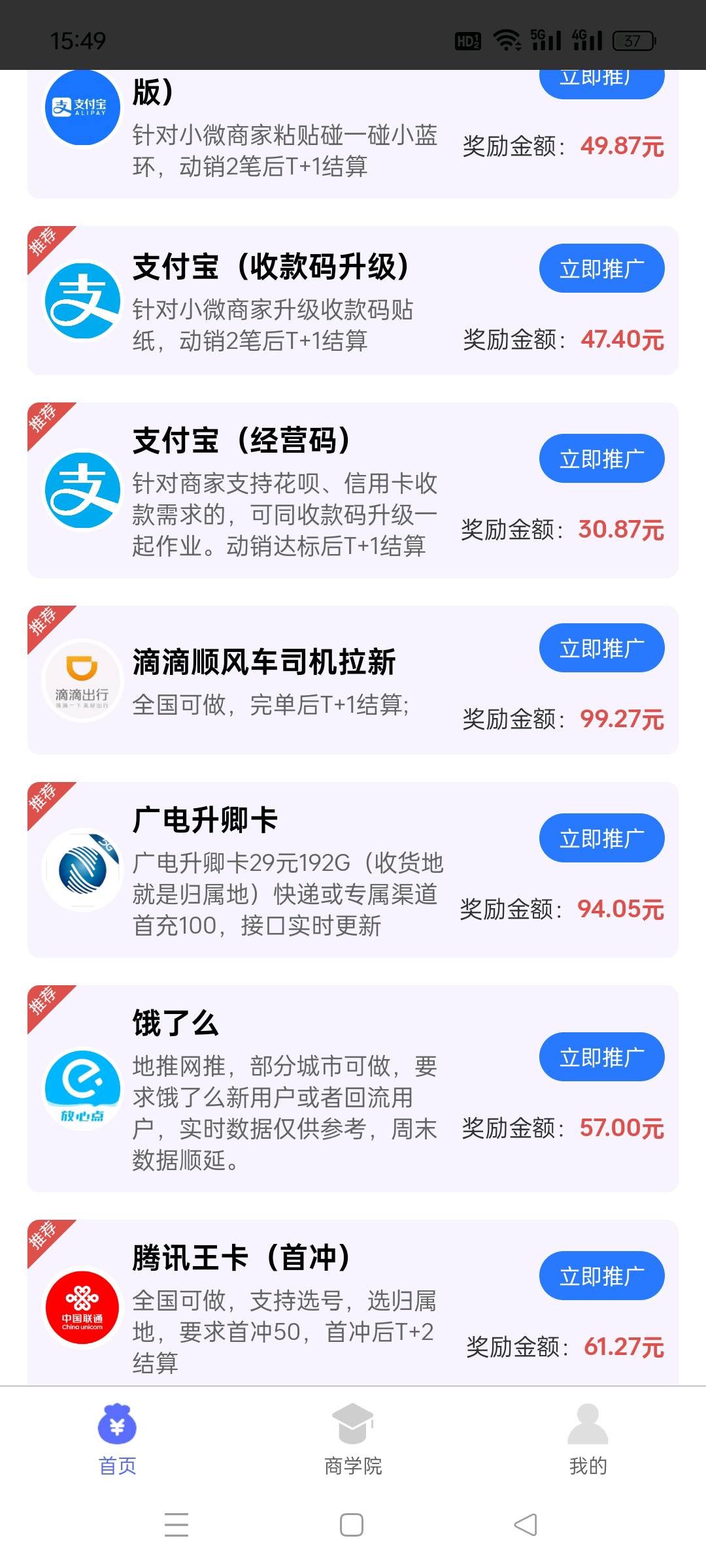The width and height of the screenshot is (706, 1568).
Task: Tap 立即推广 on 支付宝（收款码升级）
Action: point(601,268)
